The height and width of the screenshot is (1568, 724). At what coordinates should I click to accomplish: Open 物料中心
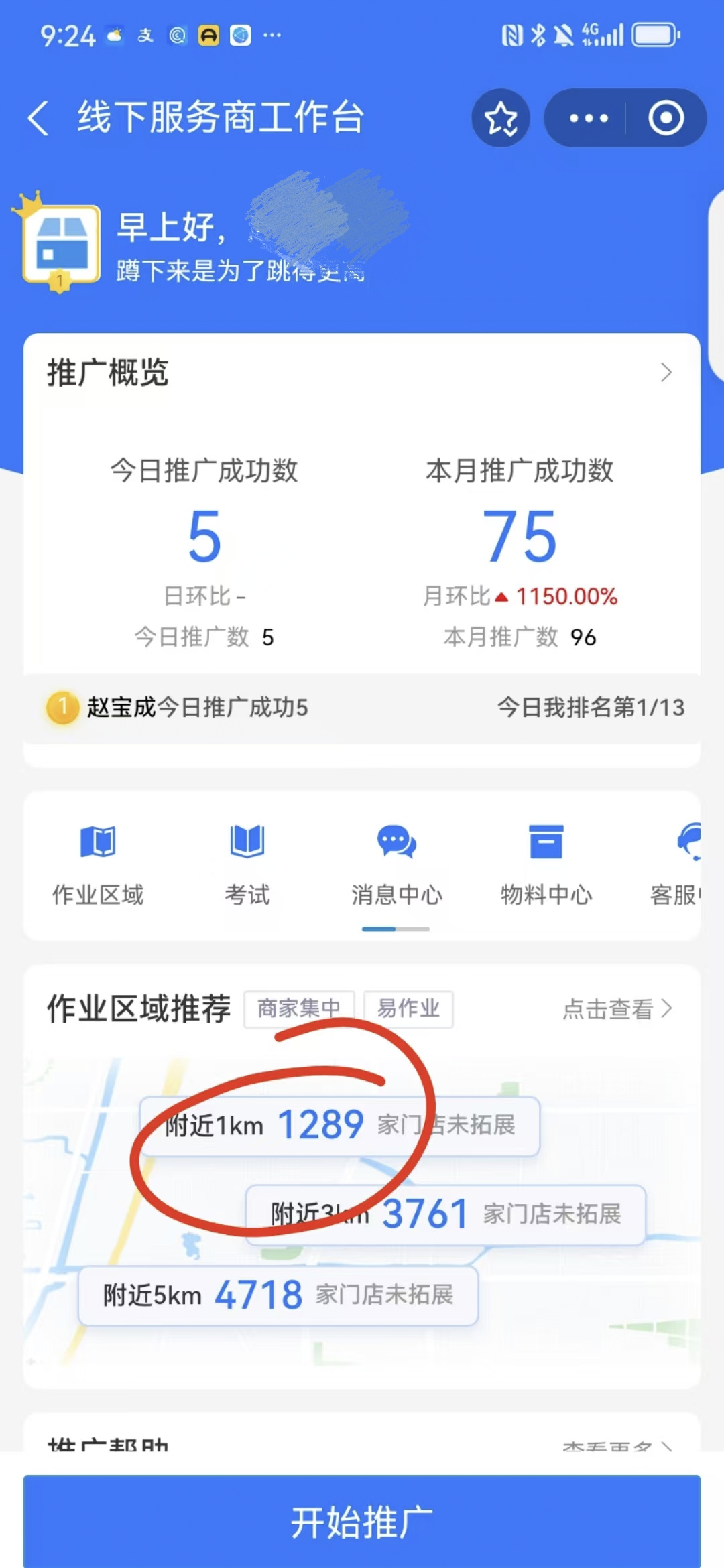pos(546,863)
